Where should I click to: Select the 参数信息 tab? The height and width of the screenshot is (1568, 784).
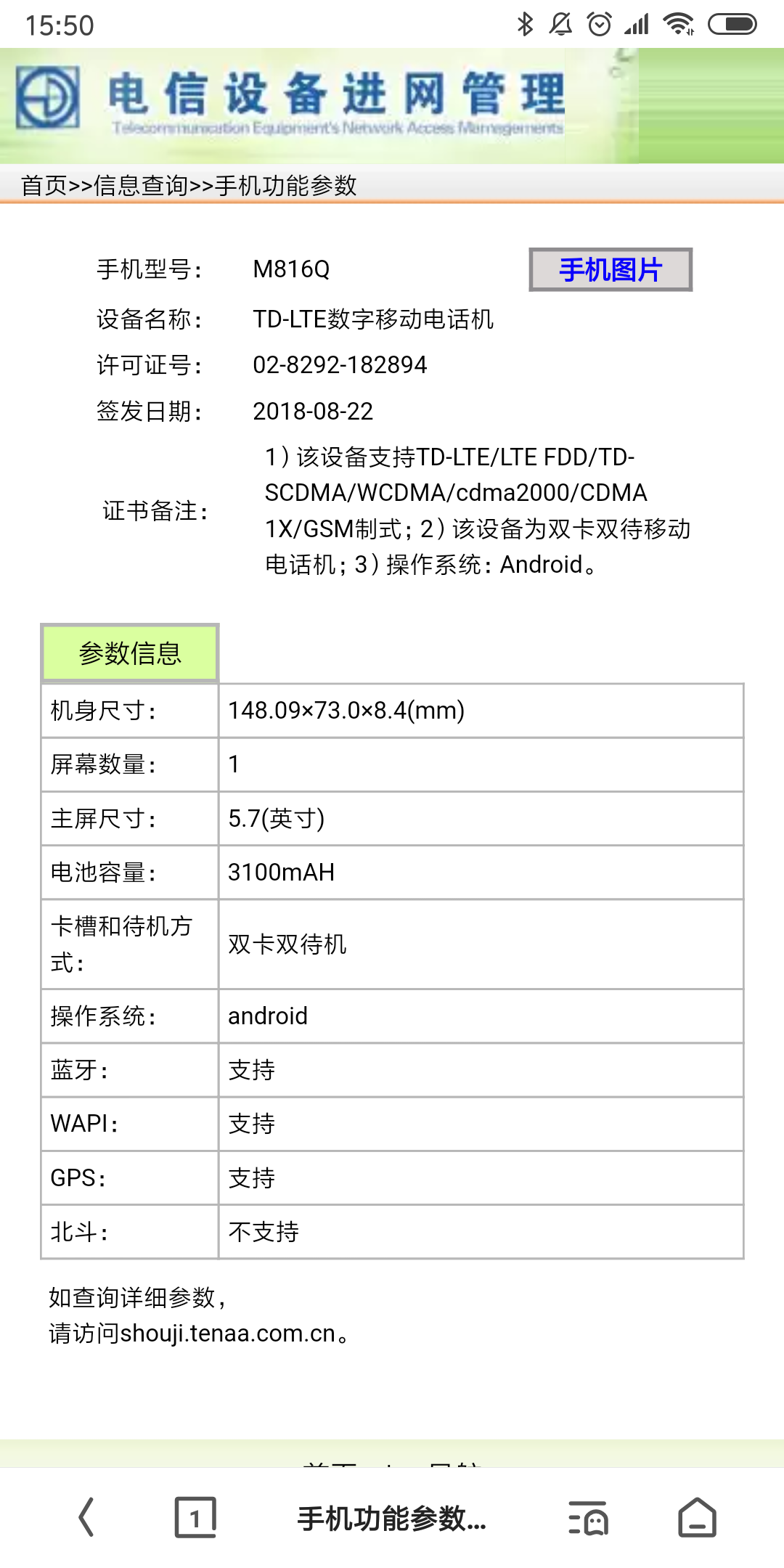(x=130, y=653)
